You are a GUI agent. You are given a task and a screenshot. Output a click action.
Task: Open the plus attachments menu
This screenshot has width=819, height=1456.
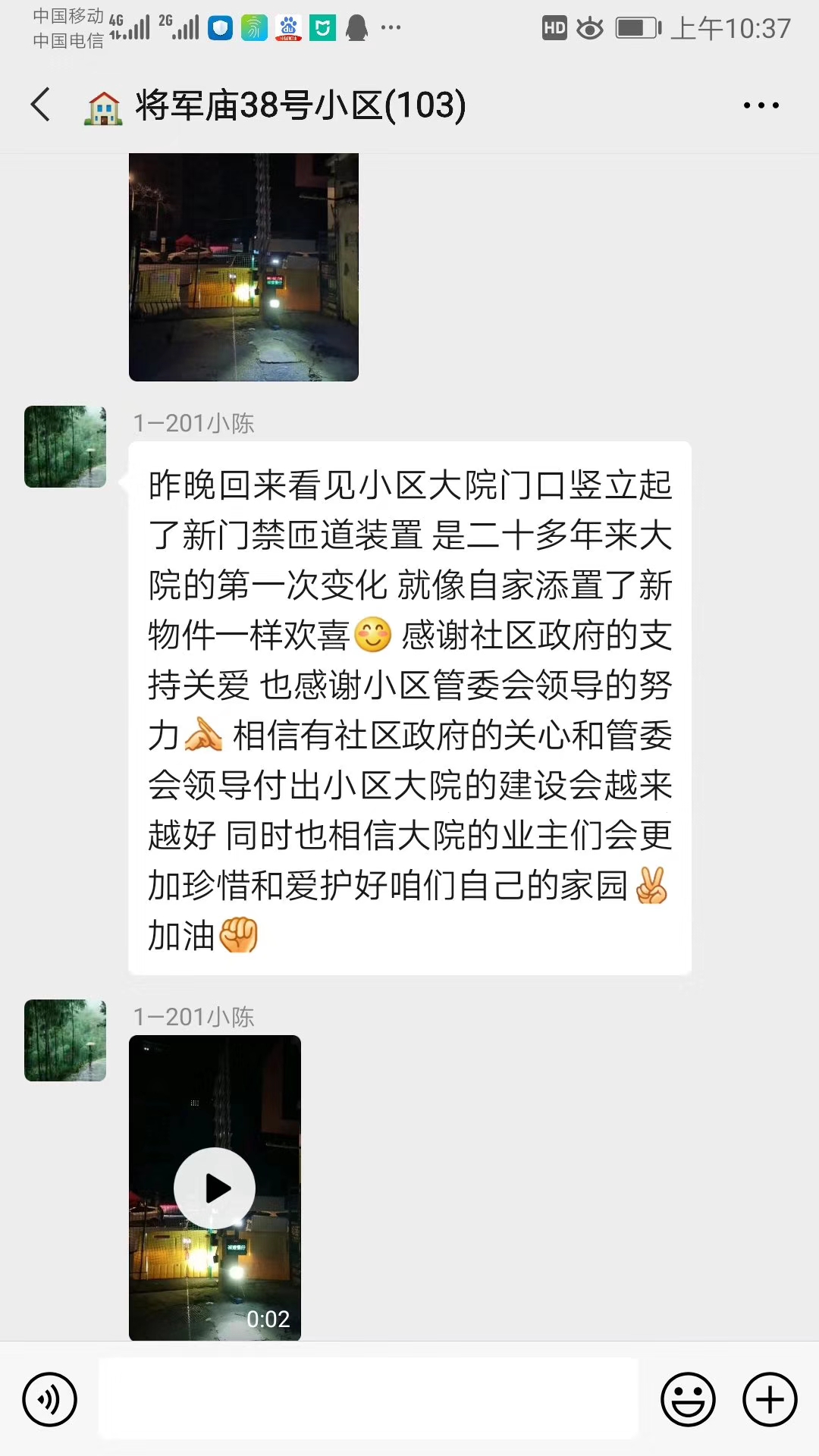pos(770,1399)
